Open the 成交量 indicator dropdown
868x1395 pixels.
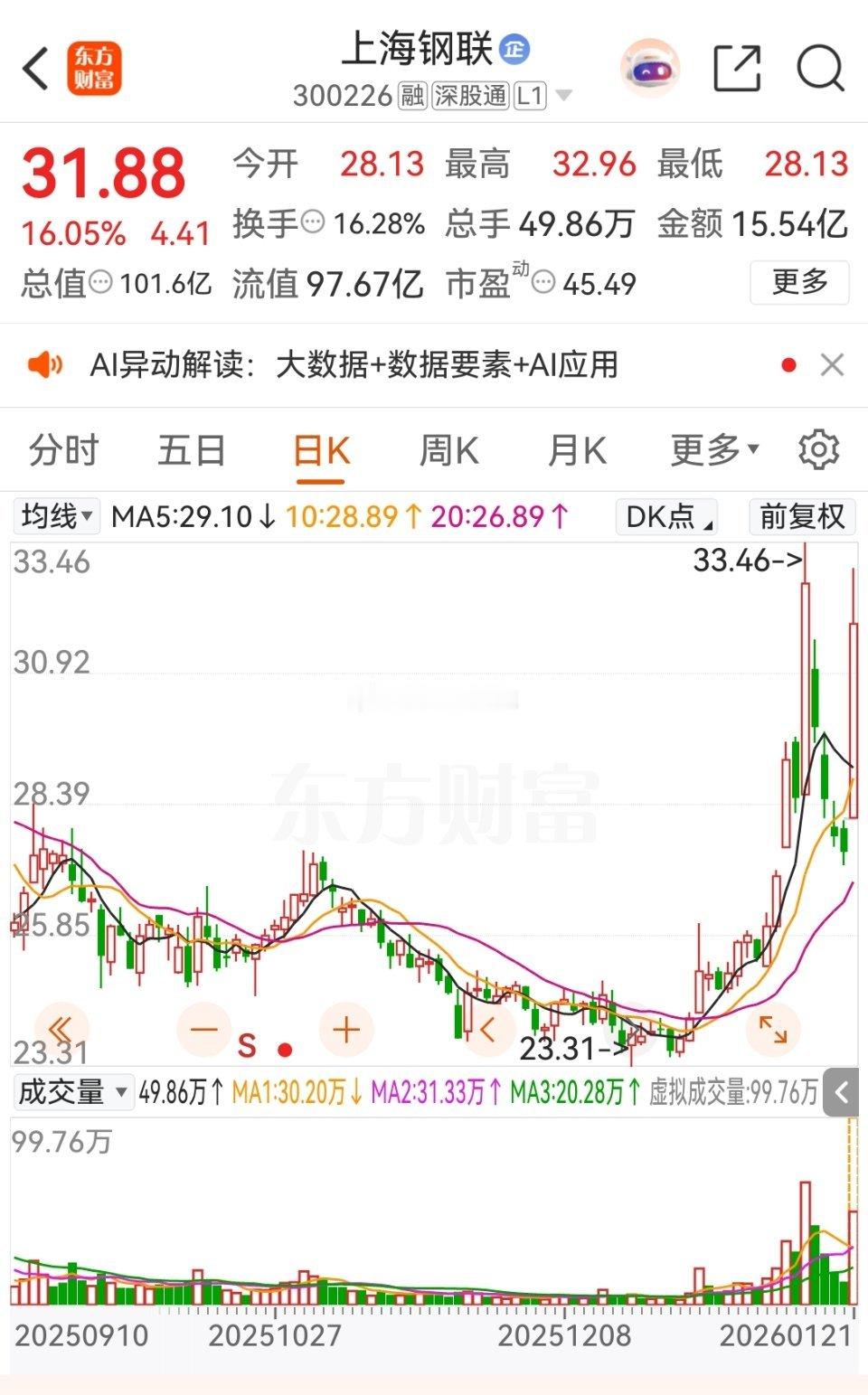click(x=72, y=1091)
